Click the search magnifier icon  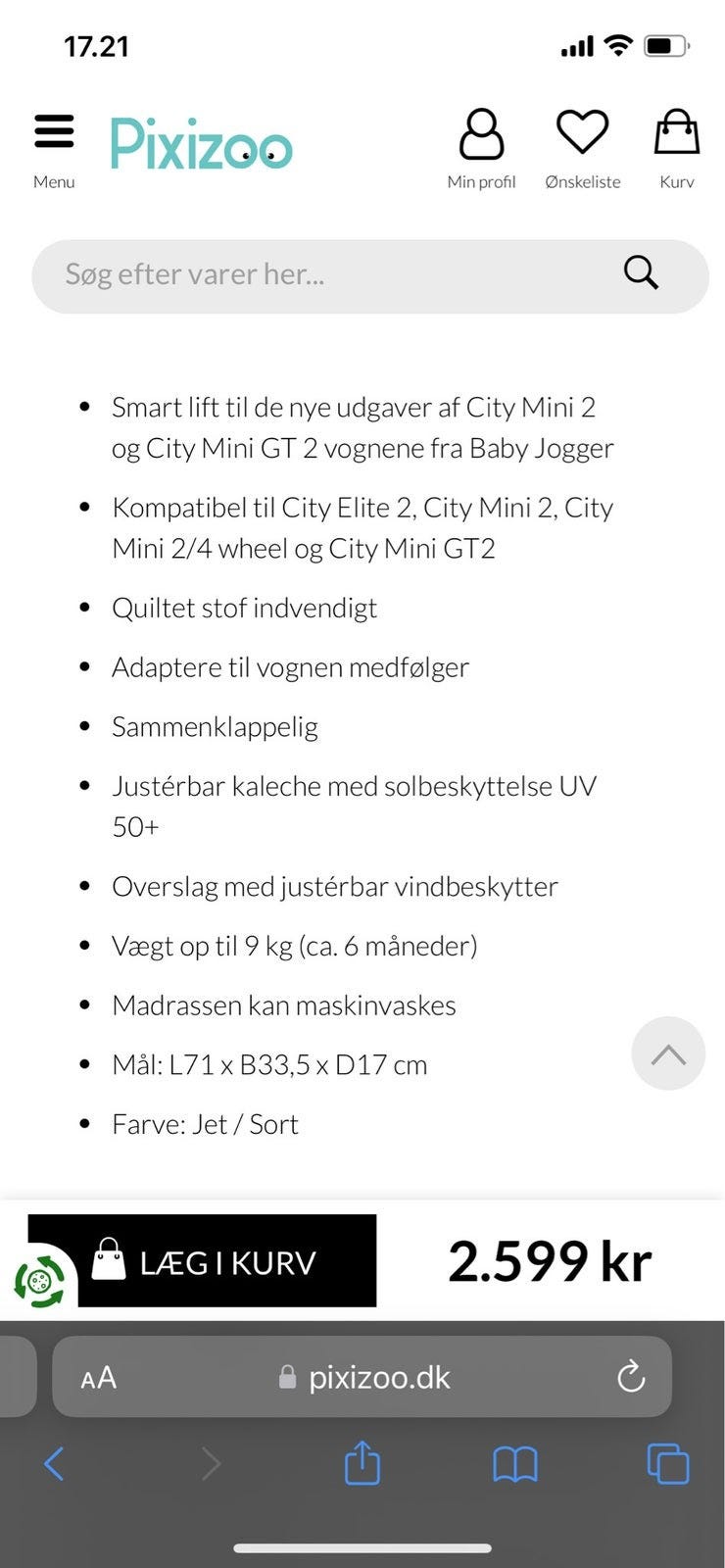tap(640, 272)
